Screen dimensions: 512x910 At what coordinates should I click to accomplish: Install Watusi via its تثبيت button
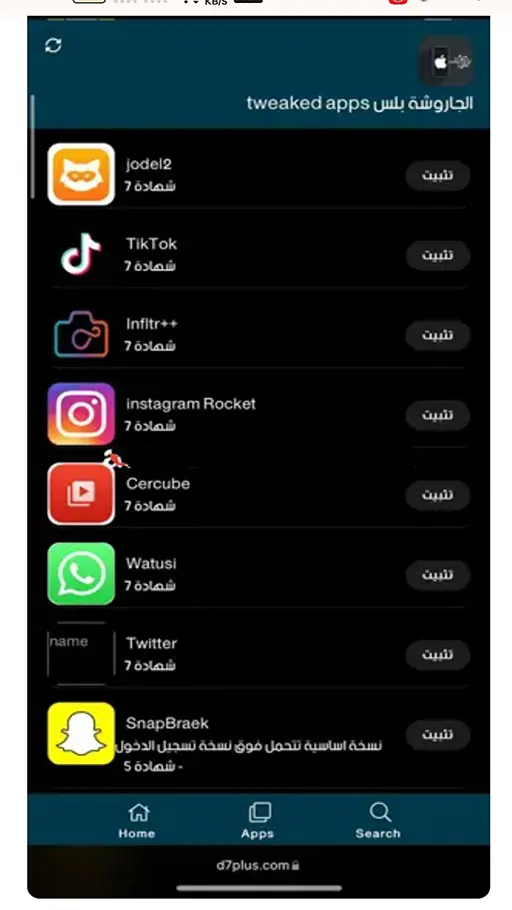click(437, 575)
